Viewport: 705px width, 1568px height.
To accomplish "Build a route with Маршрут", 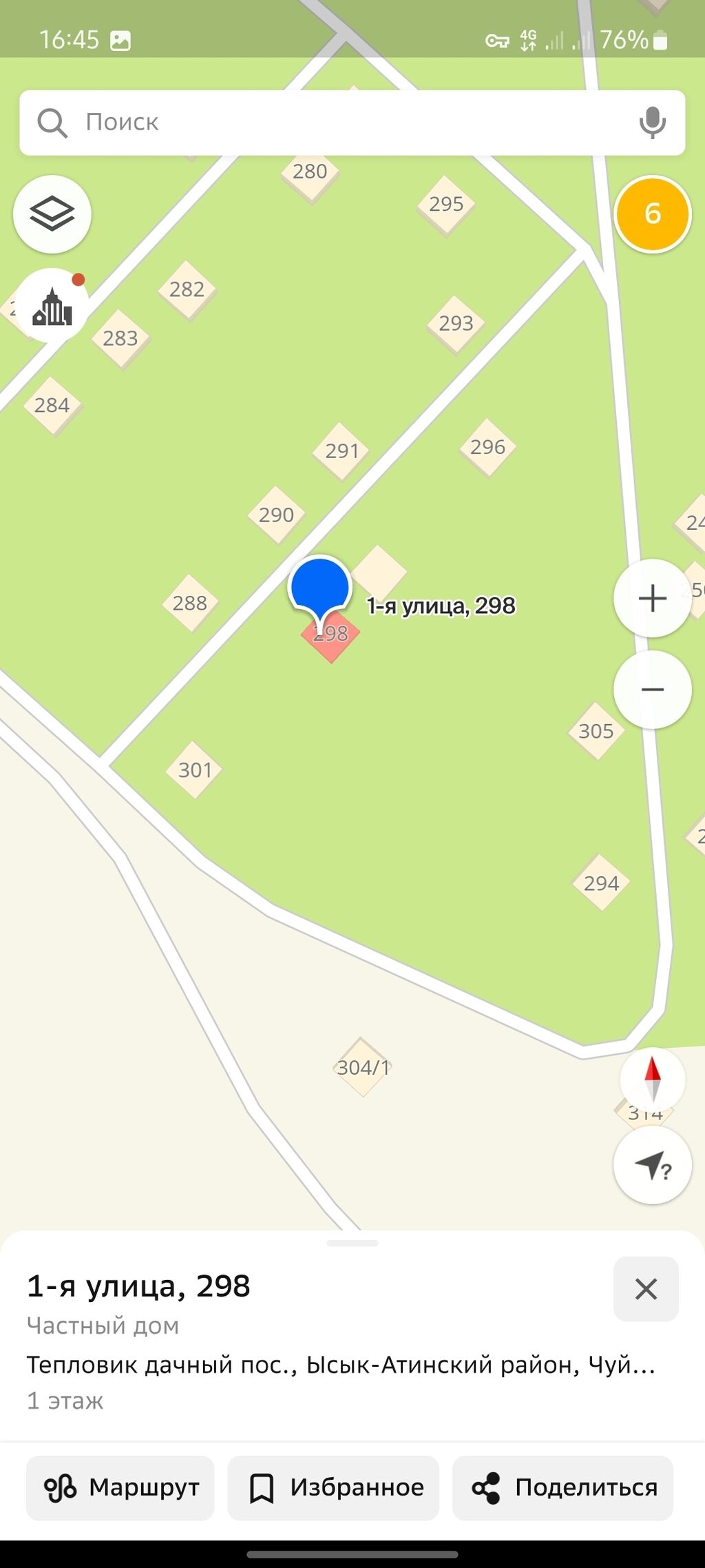I will [120, 1487].
